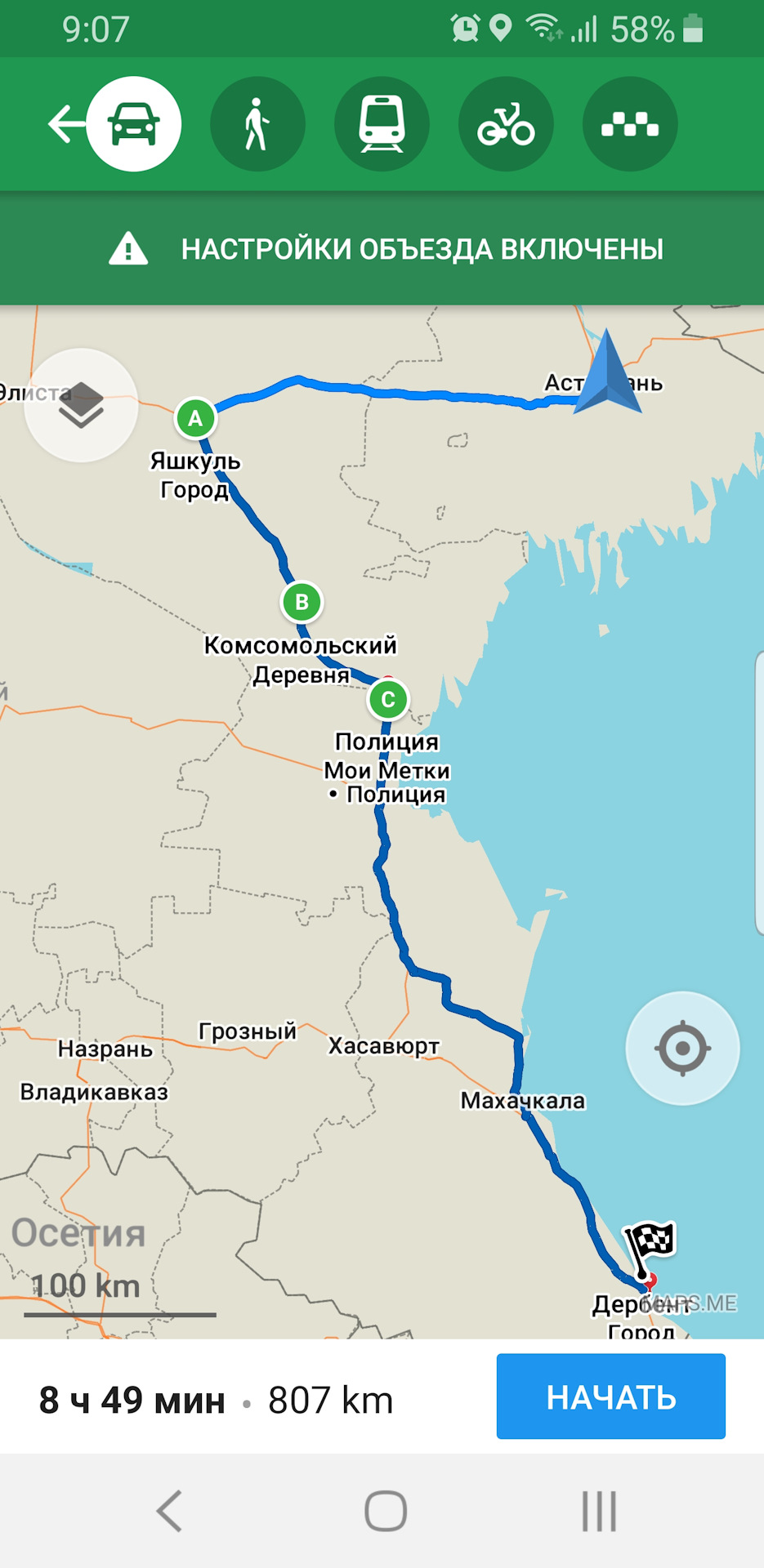The width and height of the screenshot is (764, 1568).
Task: Go to the home screen
Action: click(385, 1511)
